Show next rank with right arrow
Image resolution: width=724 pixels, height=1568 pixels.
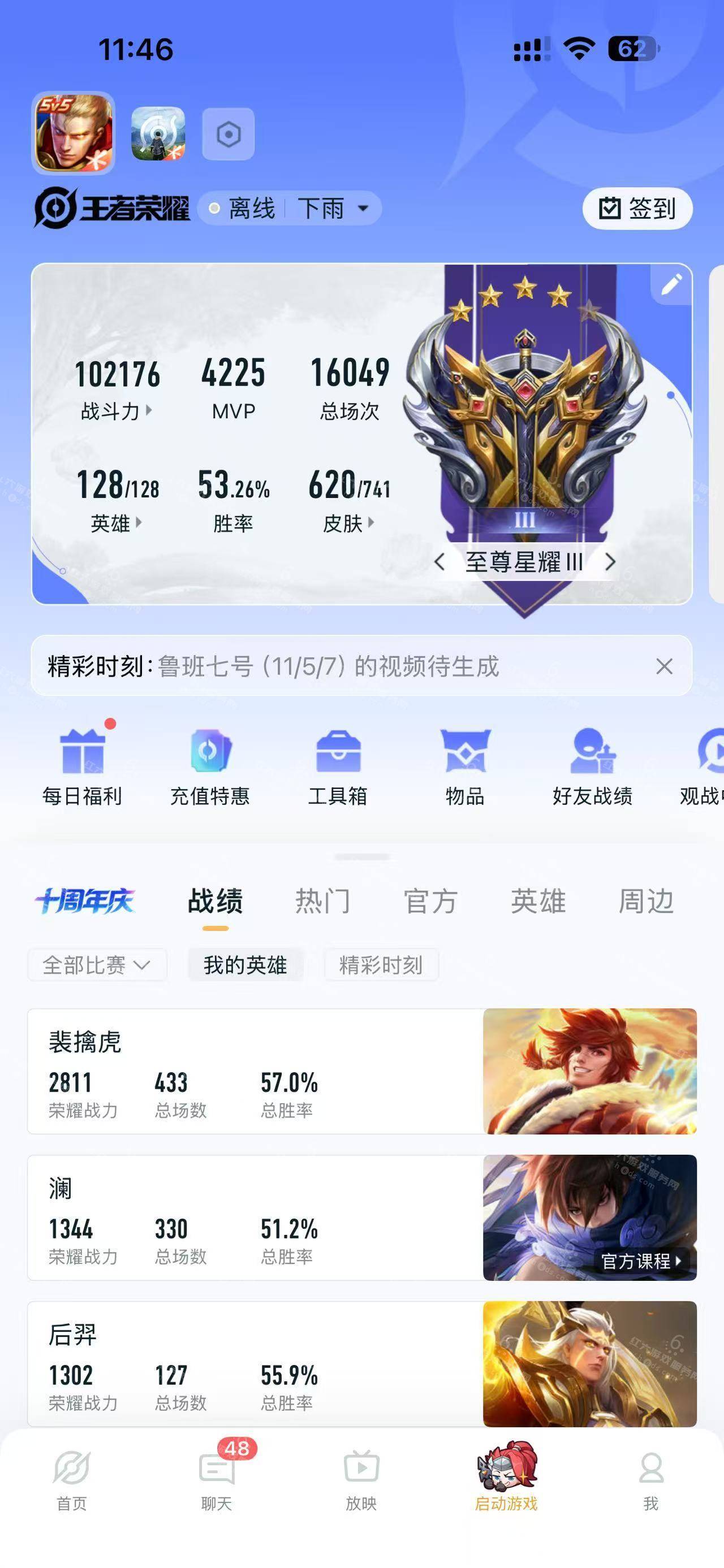point(610,562)
